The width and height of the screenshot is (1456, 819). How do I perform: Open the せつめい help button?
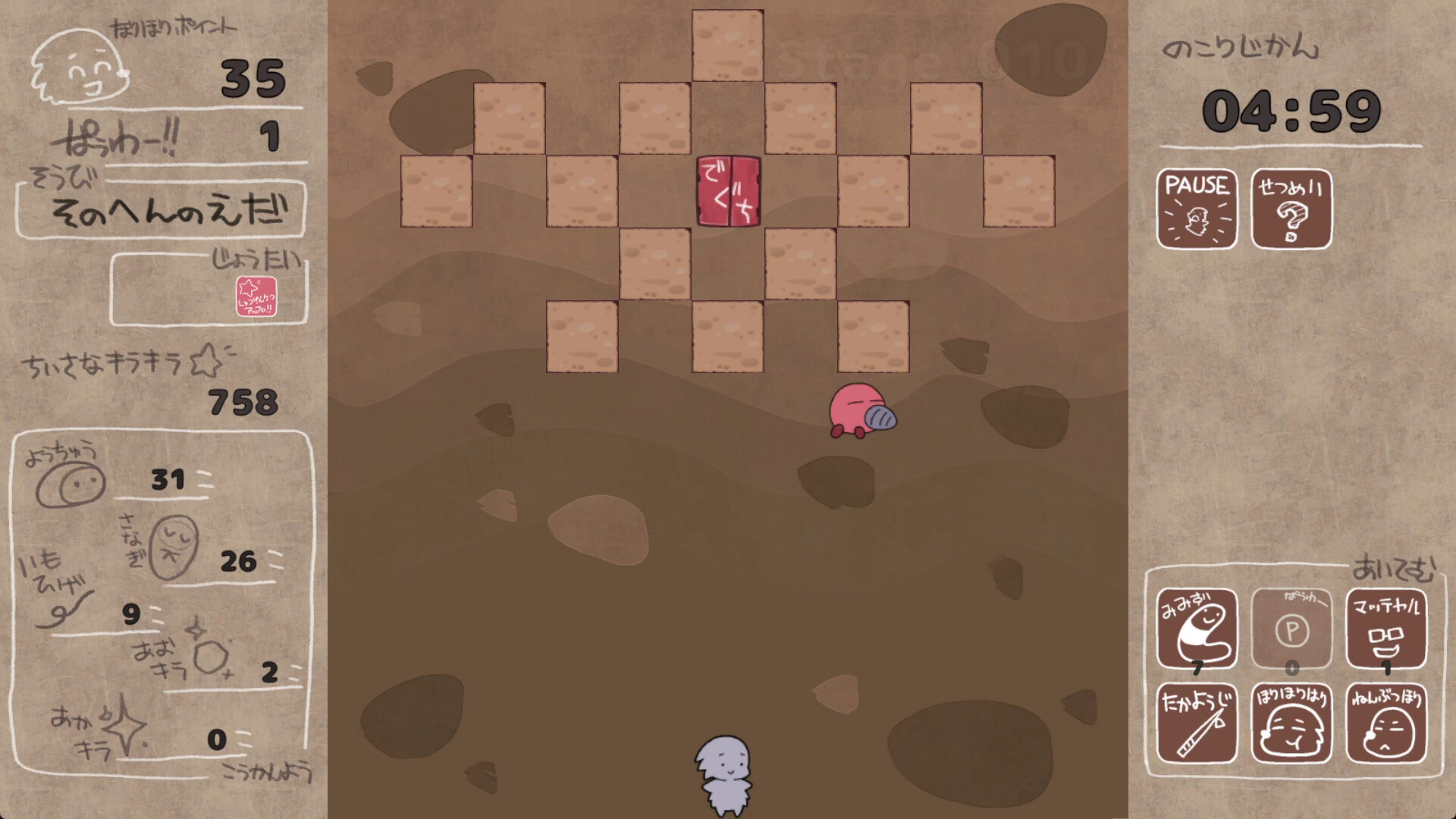tap(1291, 209)
